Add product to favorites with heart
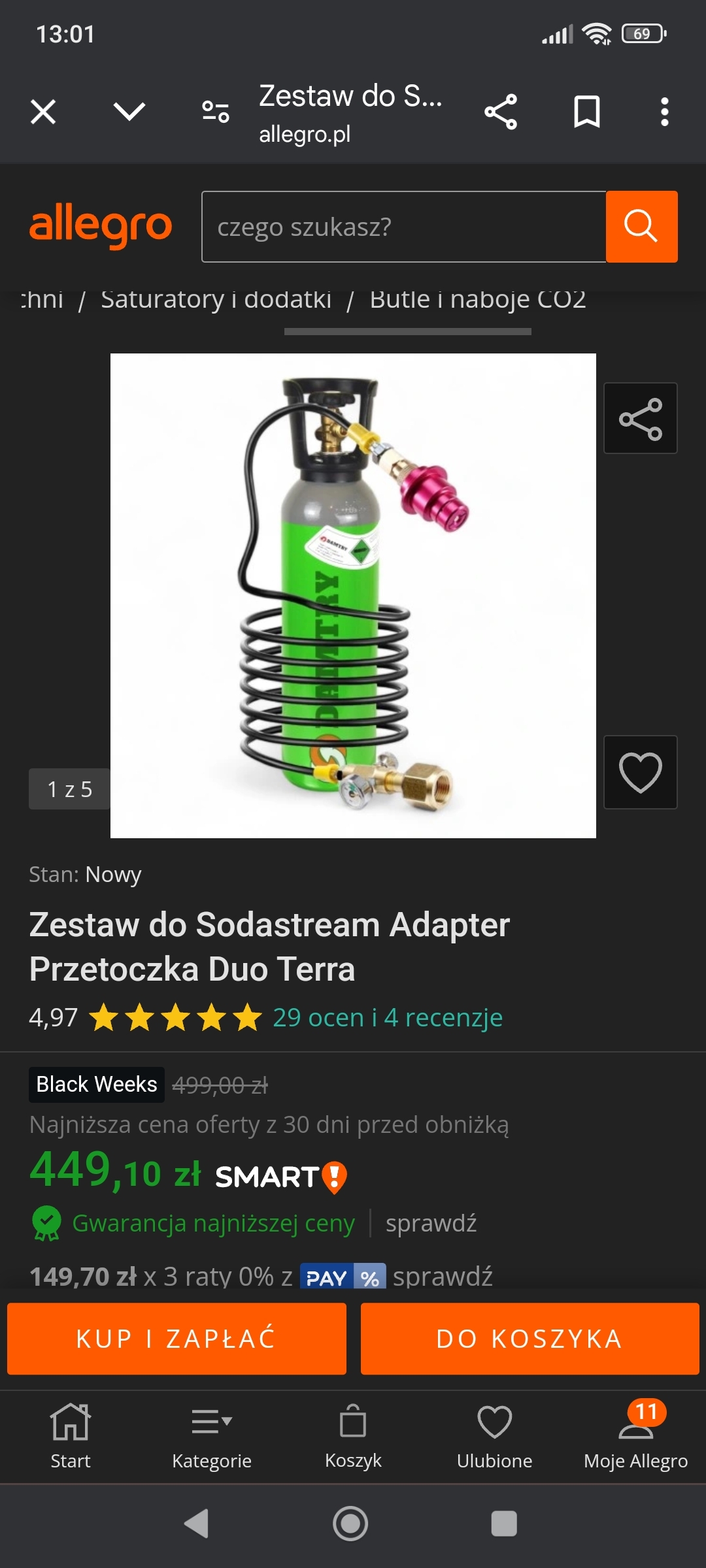 pyautogui.click(x=640, y=772)
